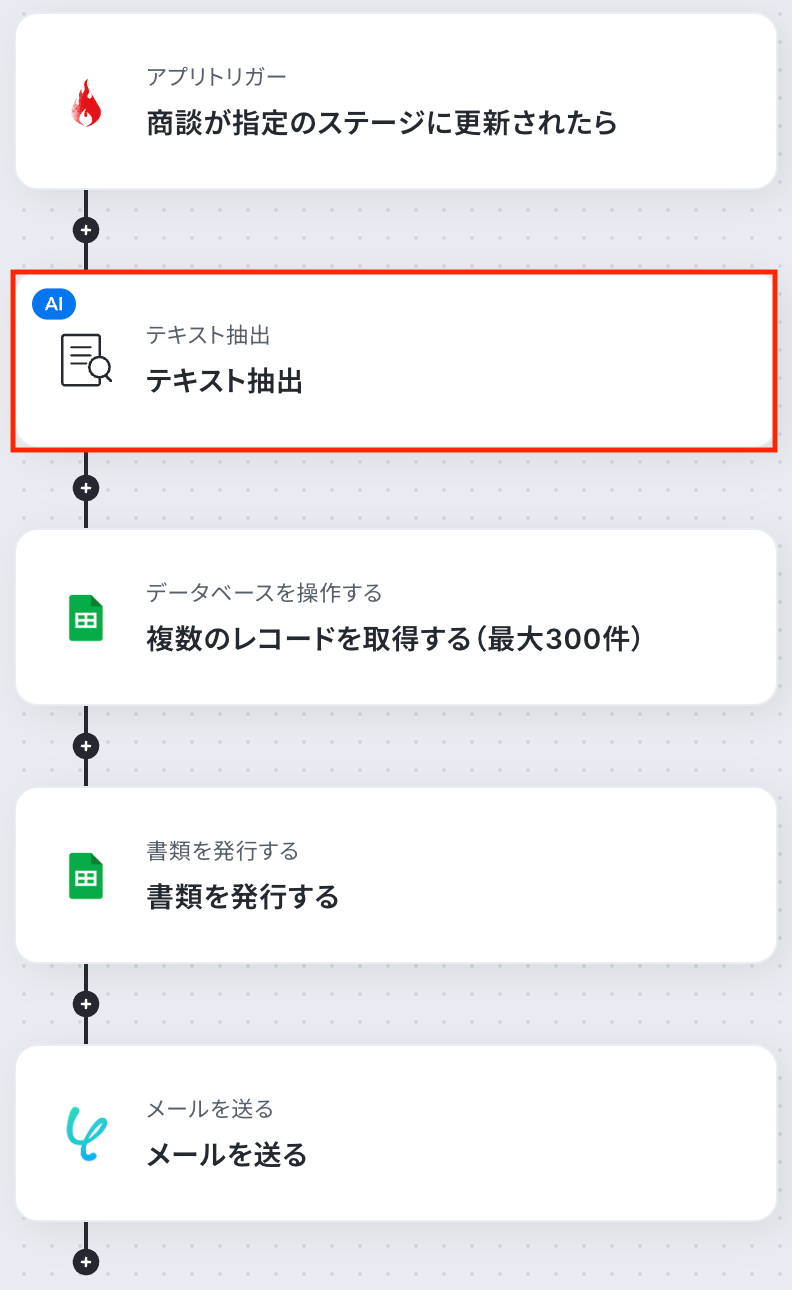Screen dimensions: 792x1290
Task: Open the 商談が指定のステージに更新されたら trigger card
Action: [396, 102]
